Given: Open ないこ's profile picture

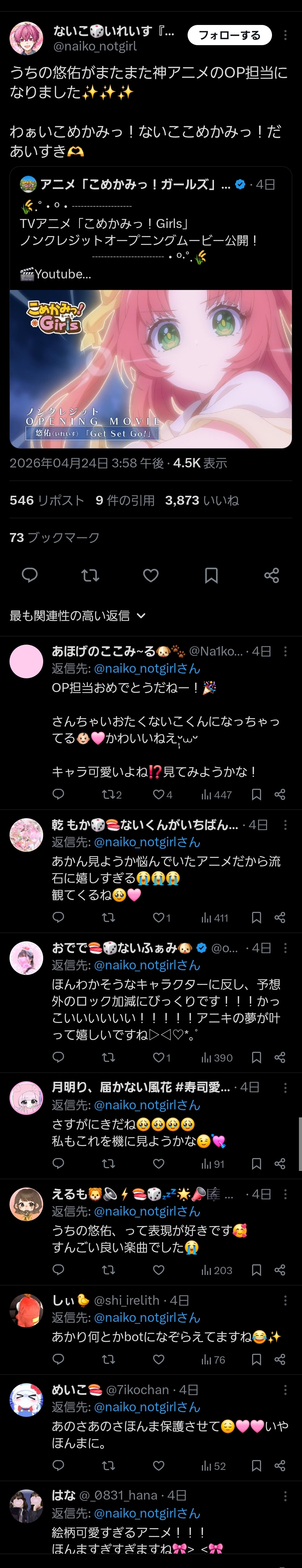Looking at the screenshot, I should click(26, 38).
